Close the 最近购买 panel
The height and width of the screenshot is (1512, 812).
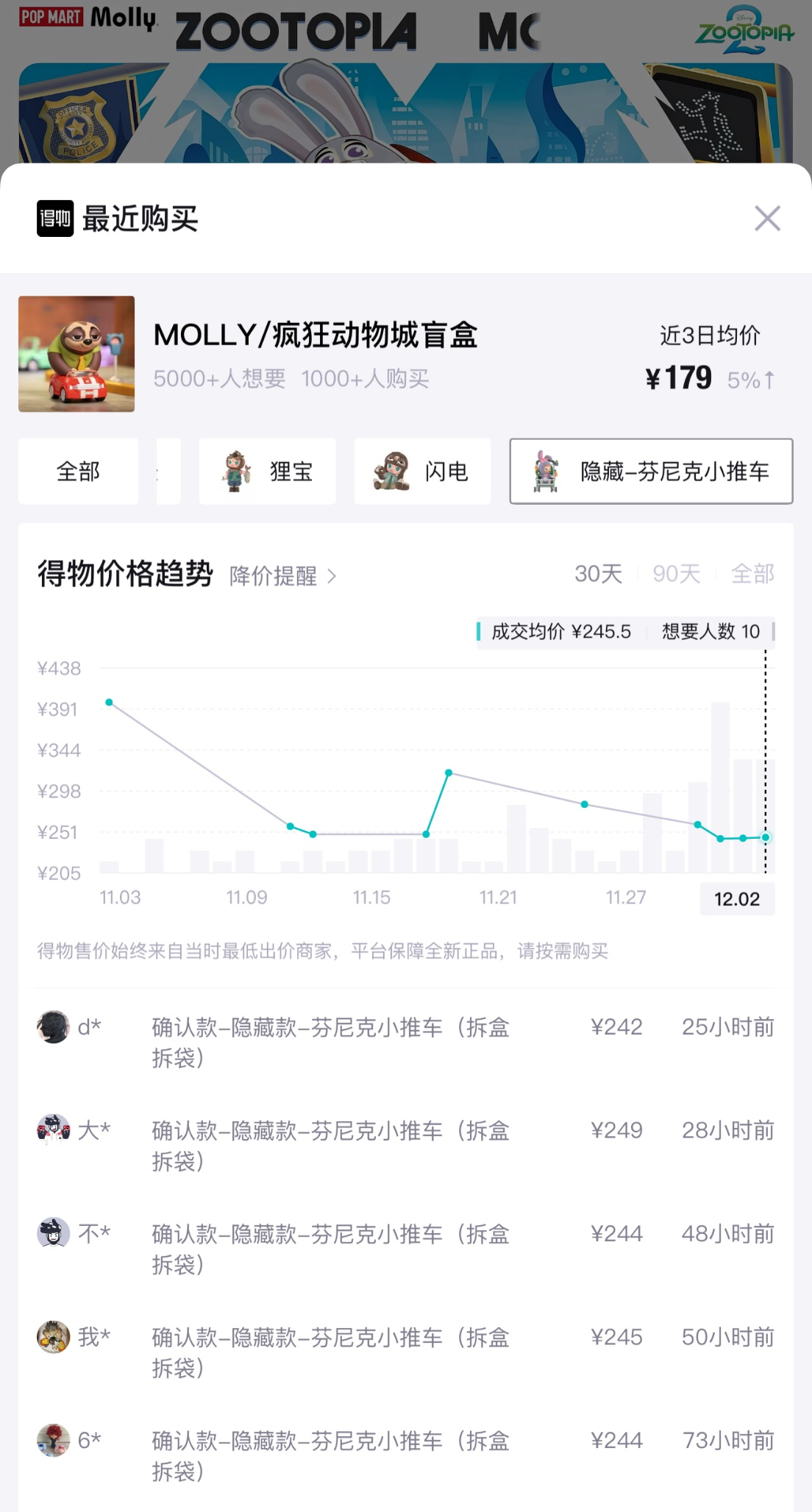[767, 219]
